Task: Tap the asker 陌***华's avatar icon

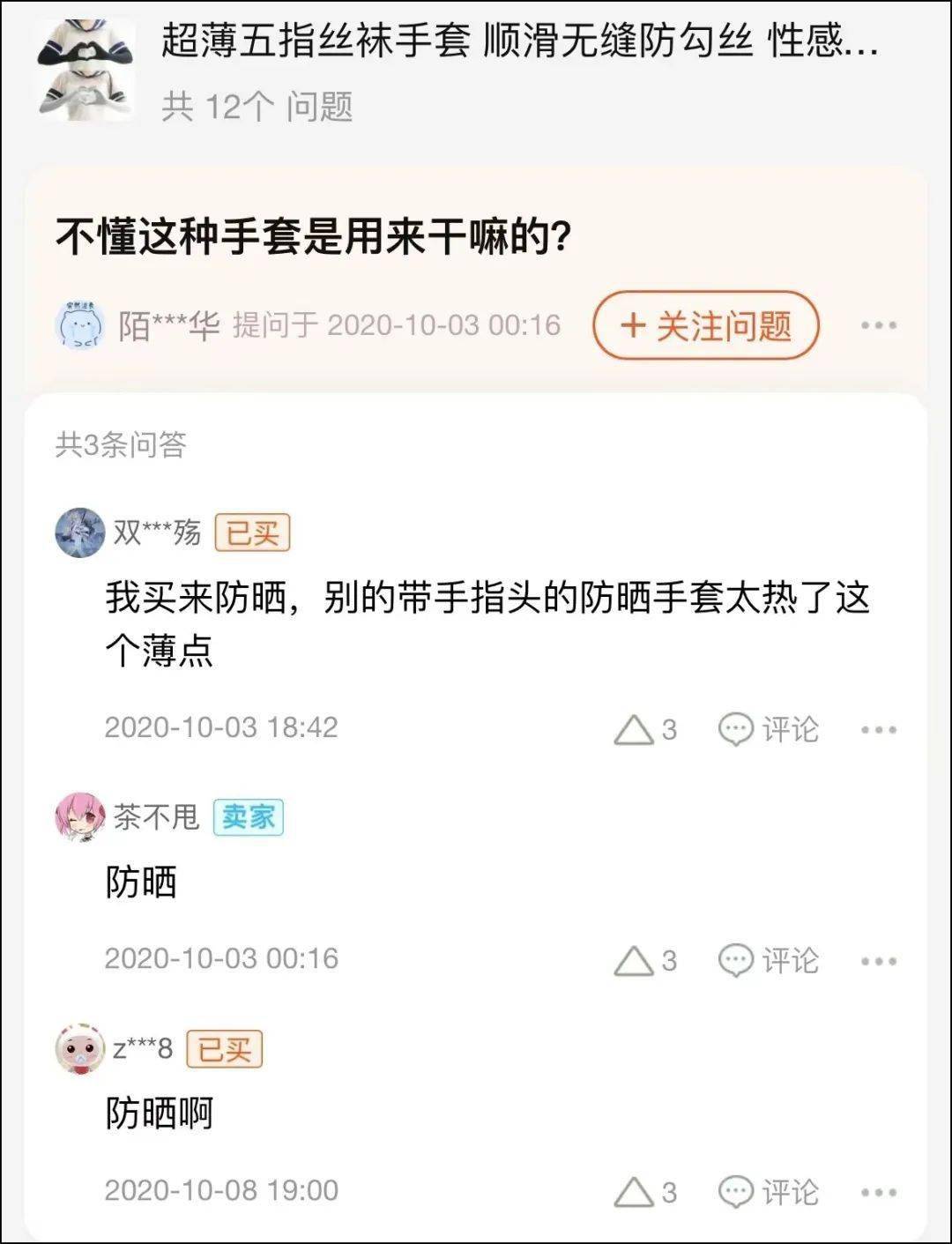Action: point(79,324)
